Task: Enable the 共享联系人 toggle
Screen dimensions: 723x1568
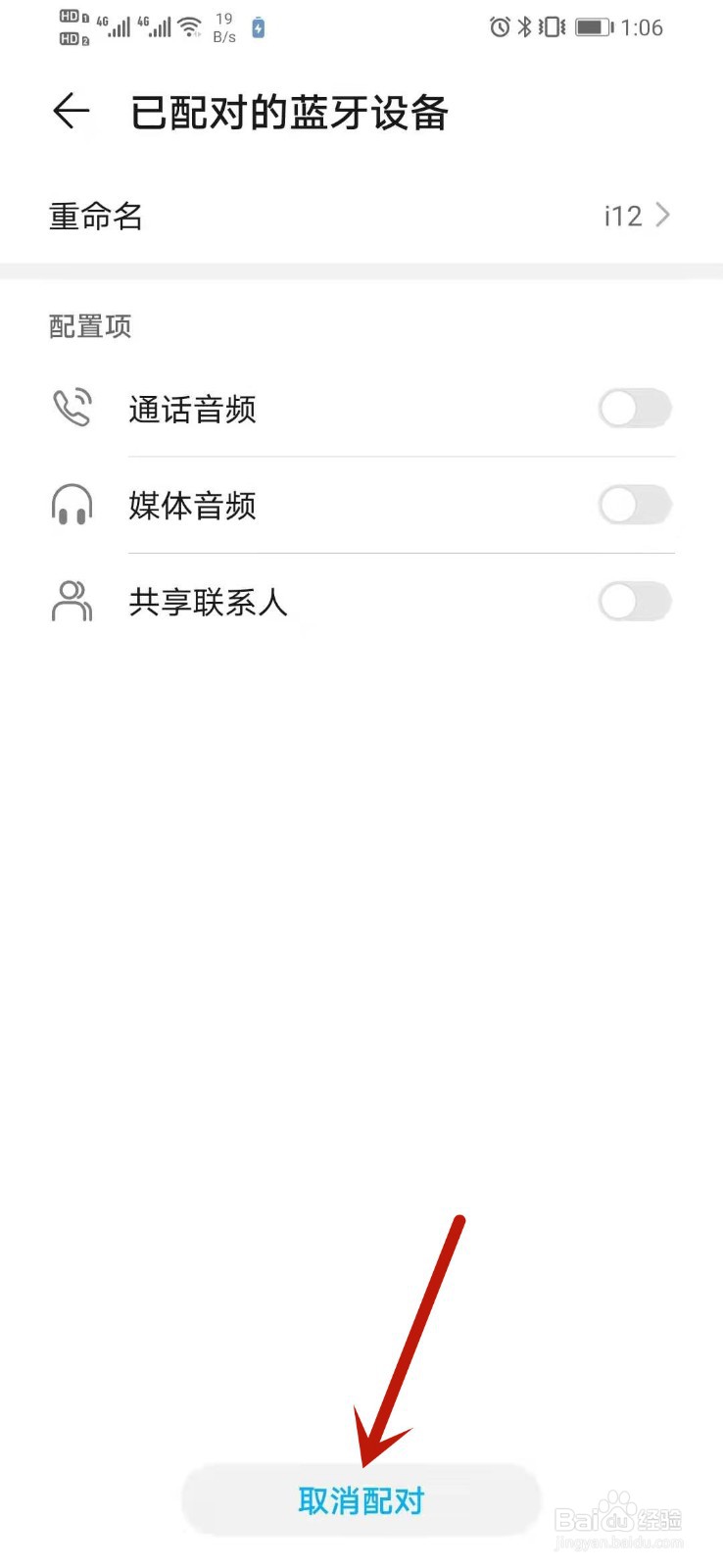Action: coord(635,601)
